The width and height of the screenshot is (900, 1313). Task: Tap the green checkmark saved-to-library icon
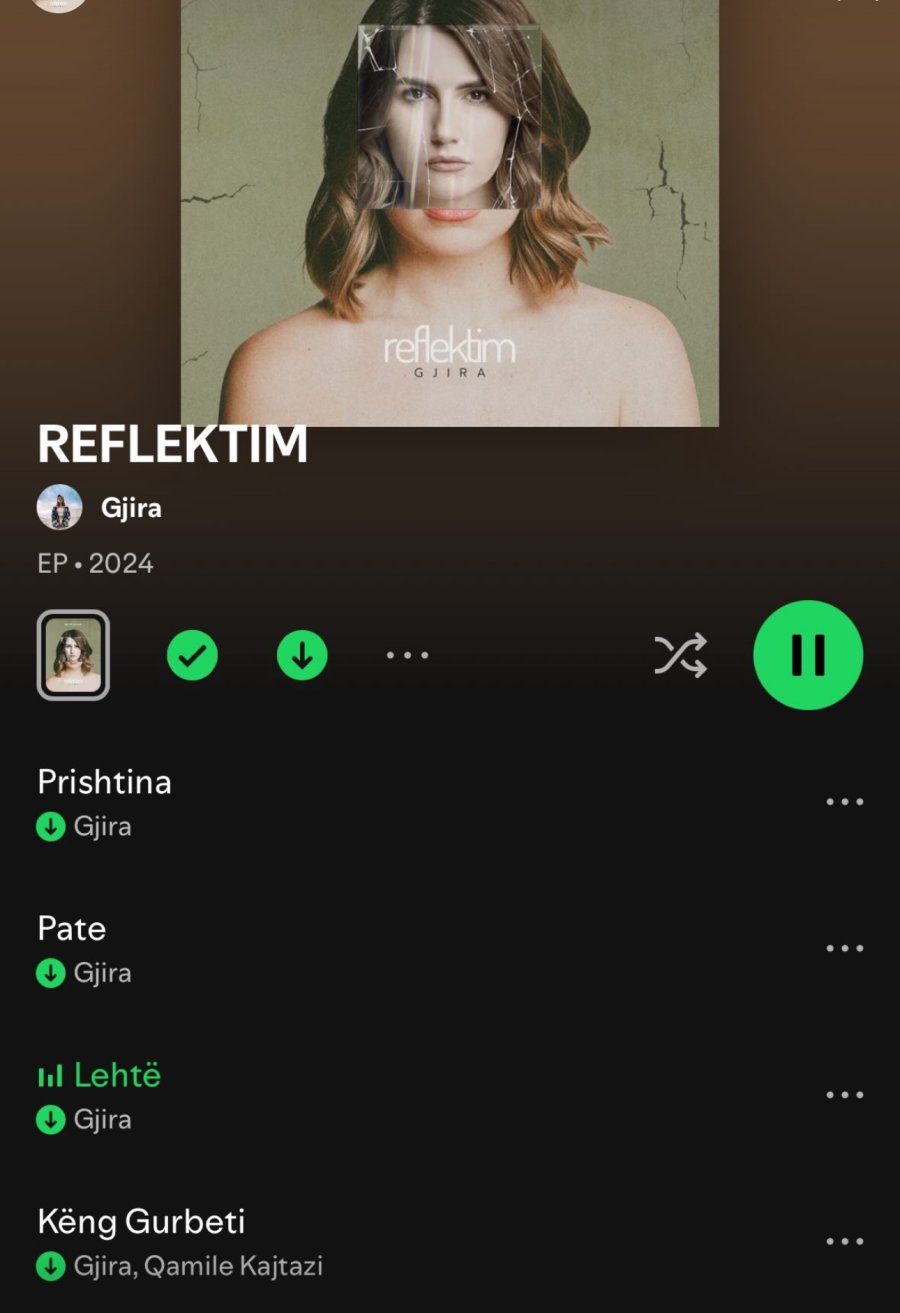click(192, 655)
